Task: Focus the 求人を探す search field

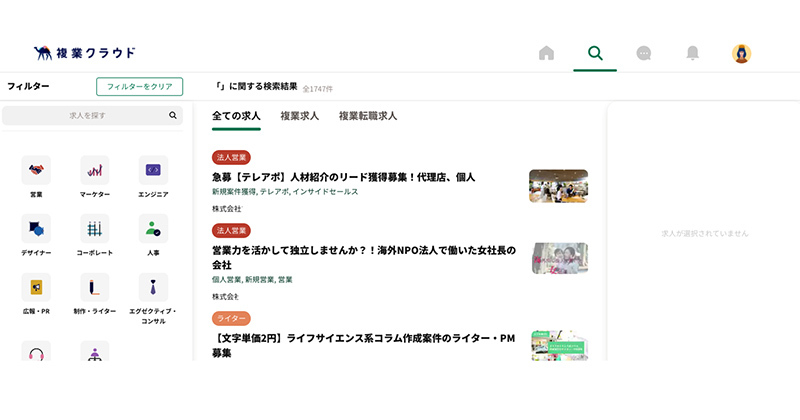Action: click(90, 116)
